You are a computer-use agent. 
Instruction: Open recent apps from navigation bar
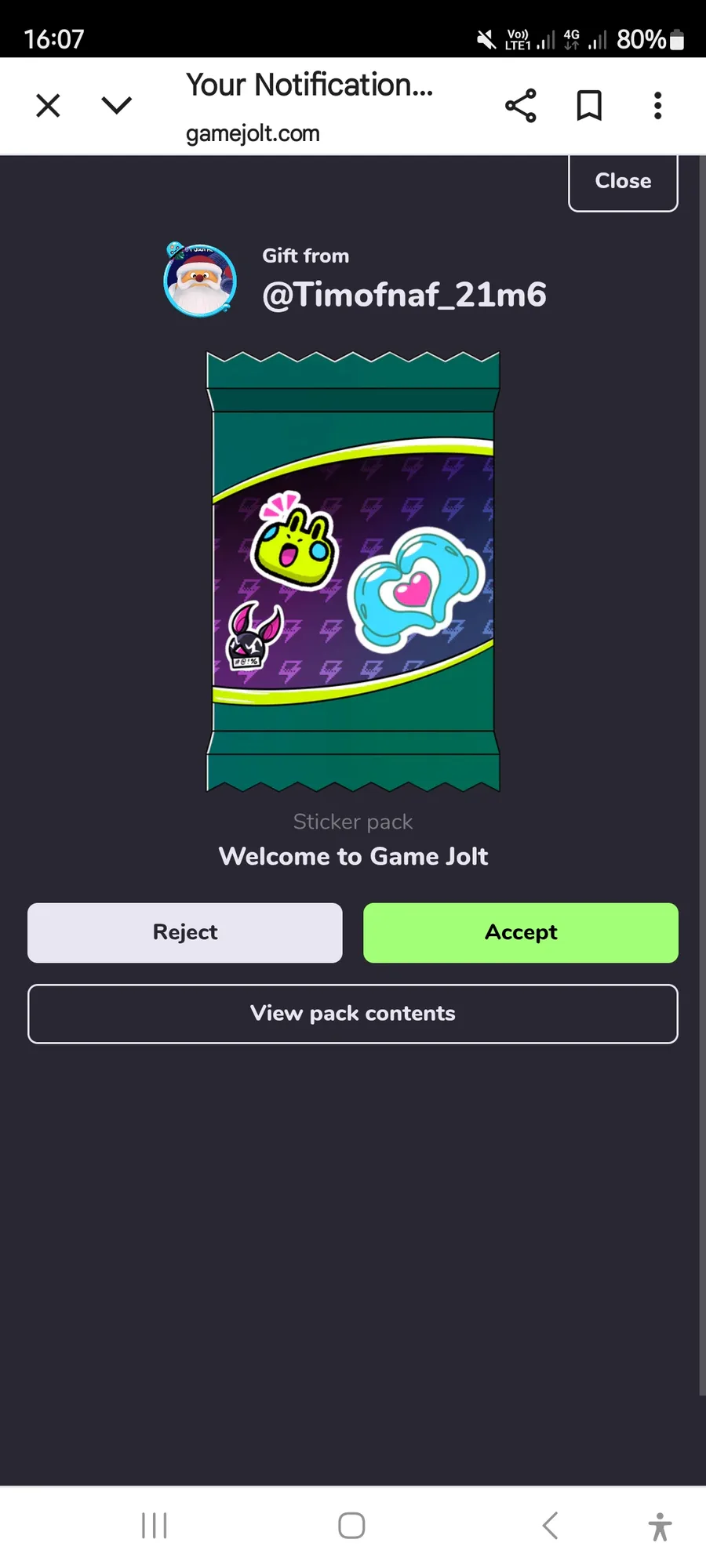[x=155, y=1526]
